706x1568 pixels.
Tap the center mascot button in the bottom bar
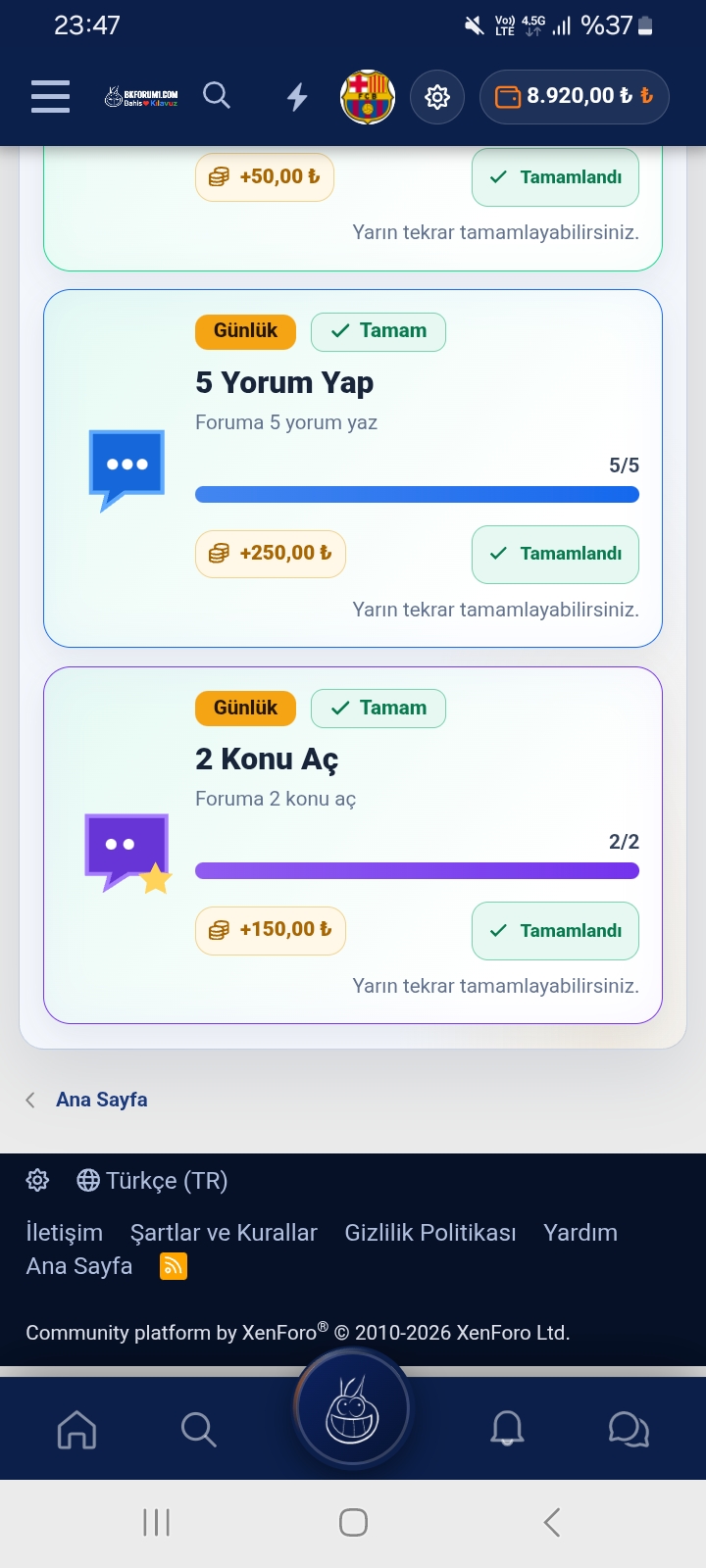tap(353, 1411)
